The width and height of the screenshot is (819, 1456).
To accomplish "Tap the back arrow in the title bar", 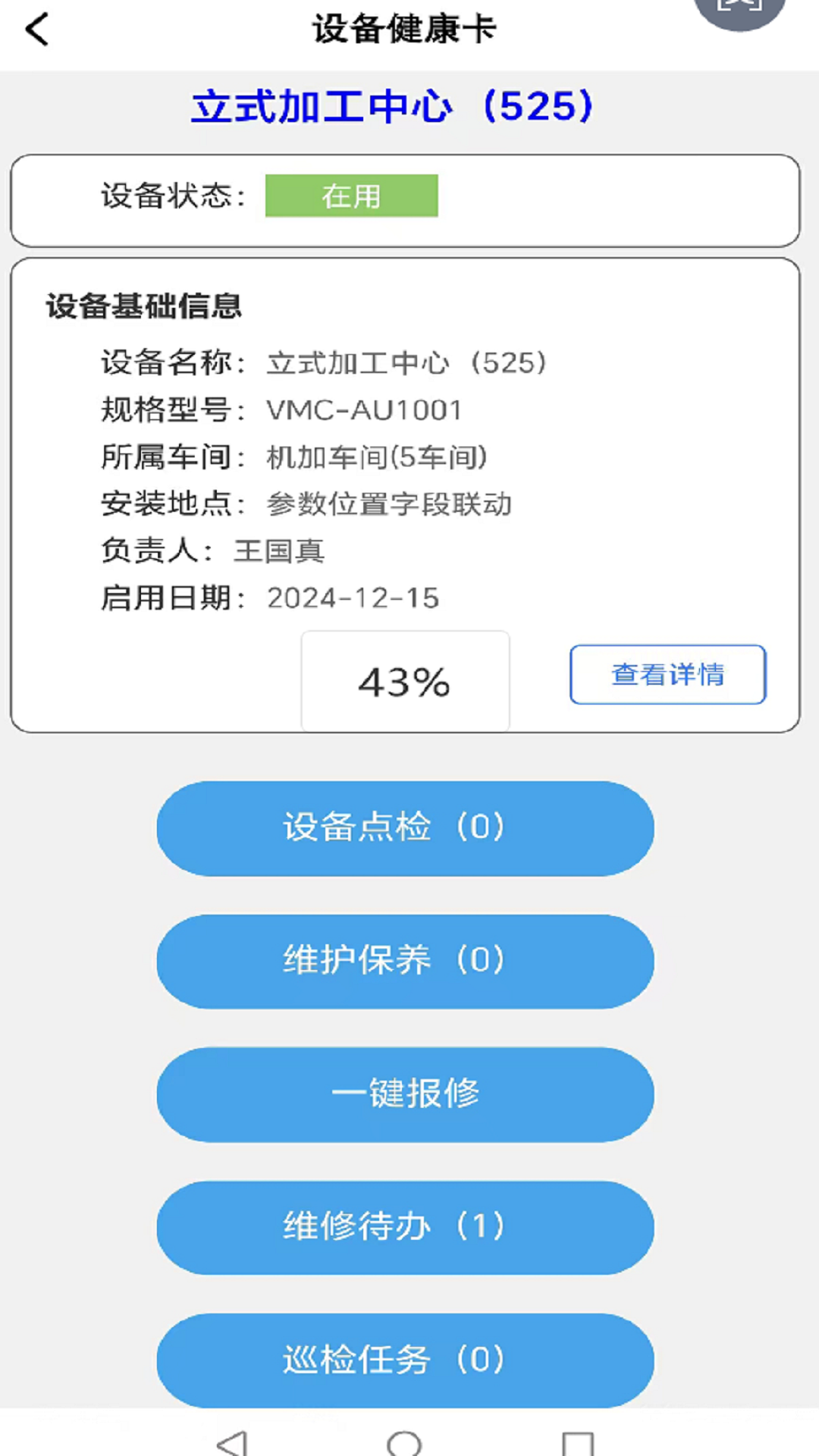I will click(37, 30).
